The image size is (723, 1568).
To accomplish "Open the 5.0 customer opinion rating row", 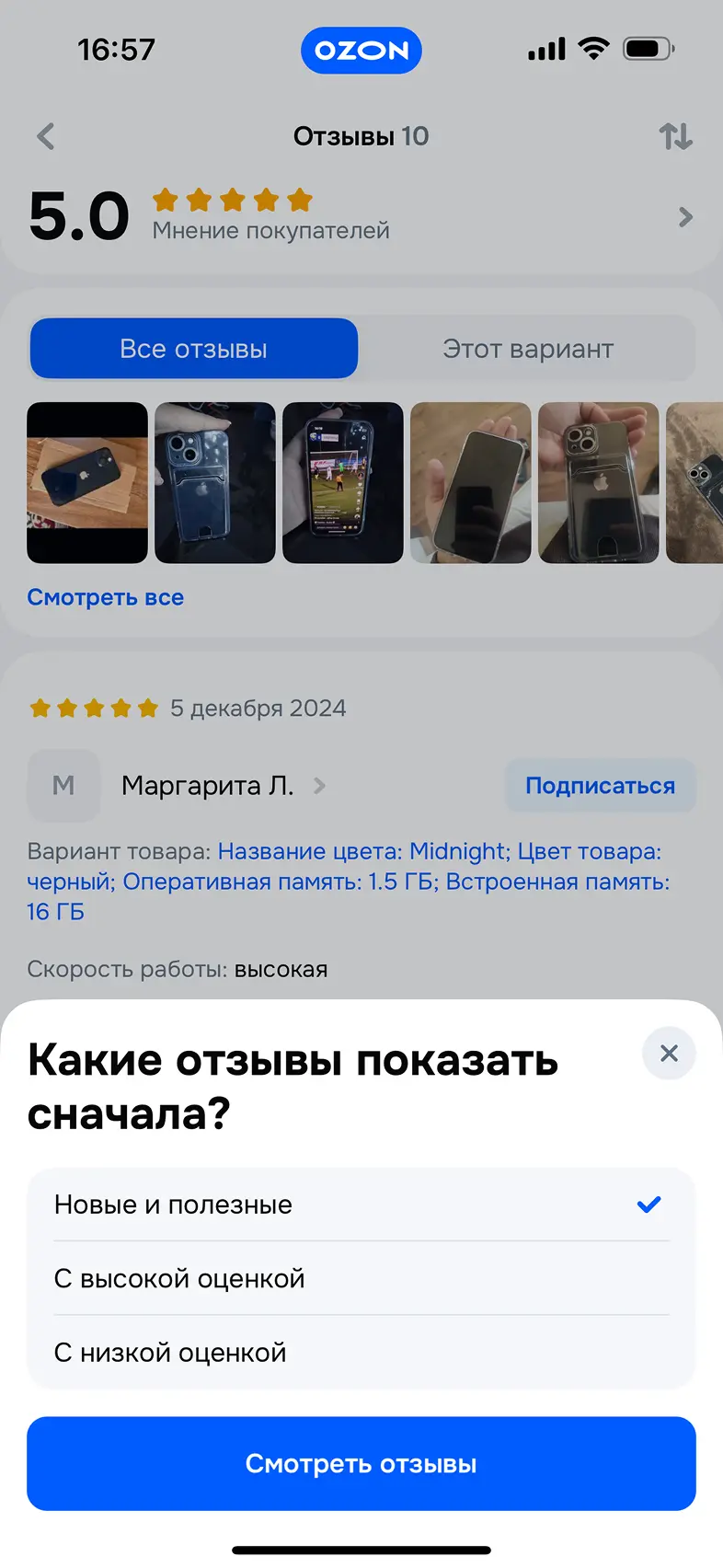I will pos(361,217).
